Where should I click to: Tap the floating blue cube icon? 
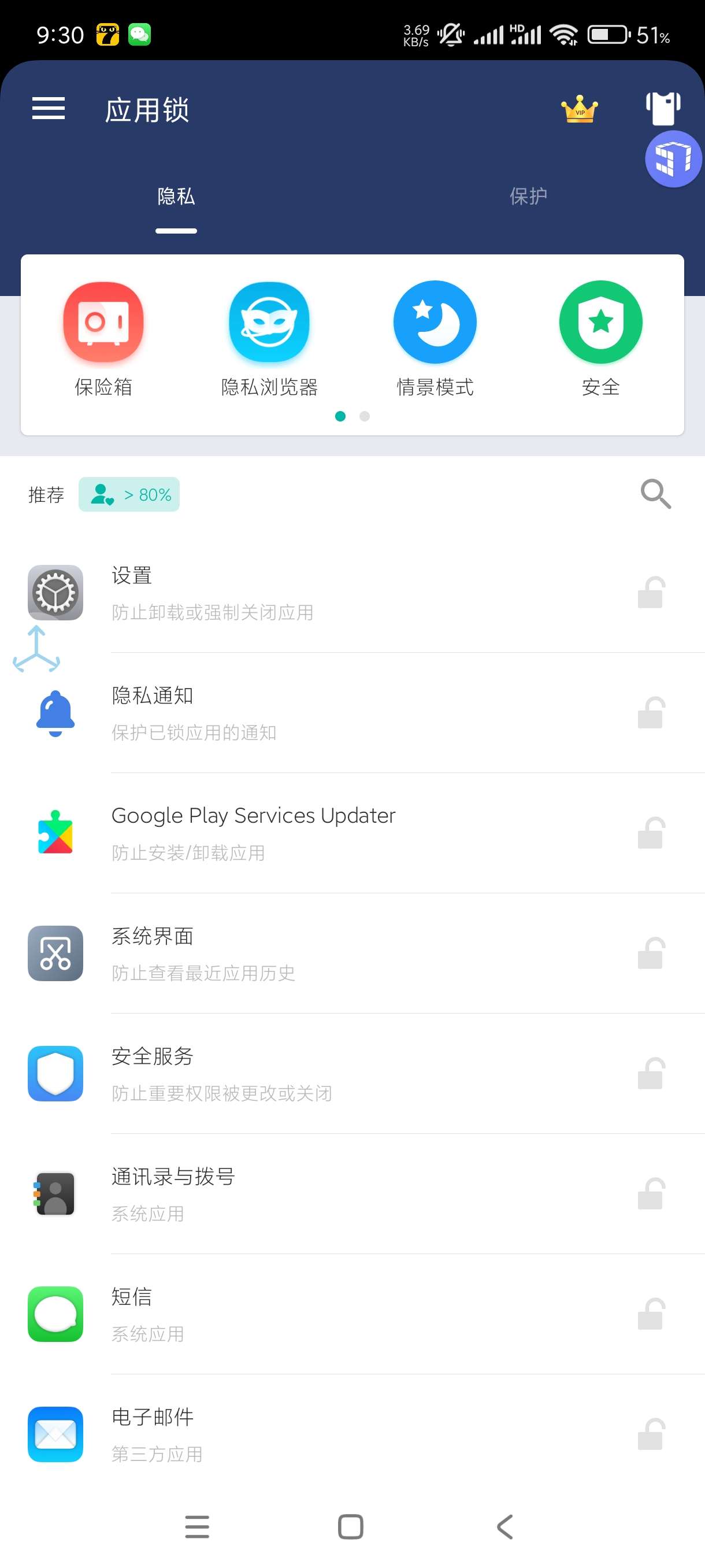(x=673, y=159)
